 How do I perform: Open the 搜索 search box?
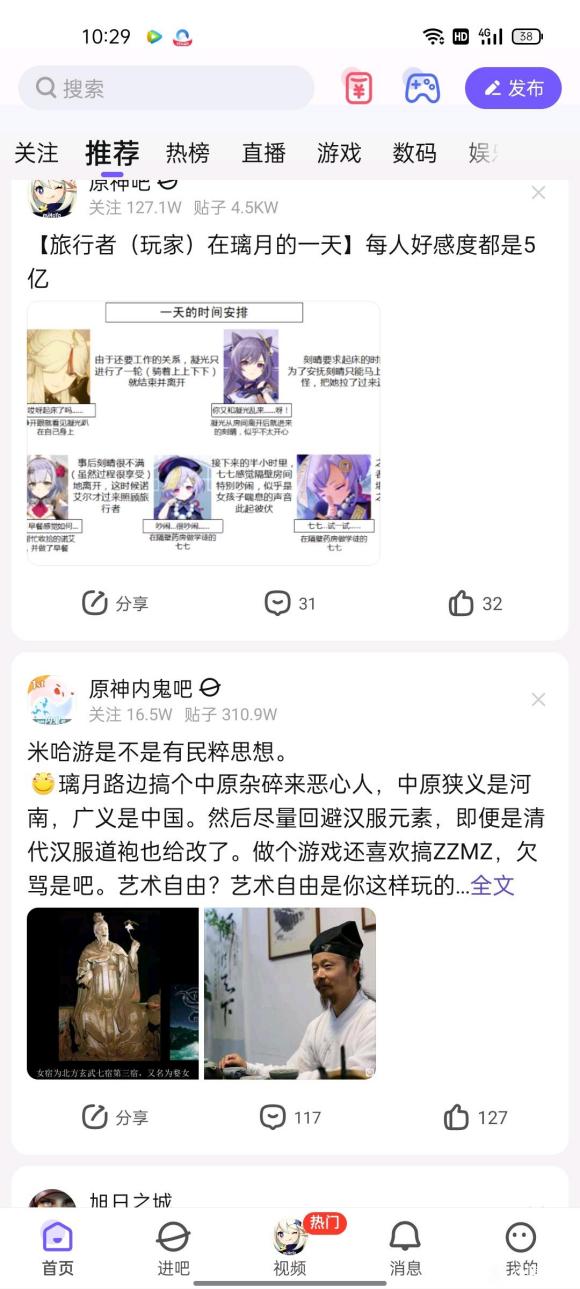point(166,88)
